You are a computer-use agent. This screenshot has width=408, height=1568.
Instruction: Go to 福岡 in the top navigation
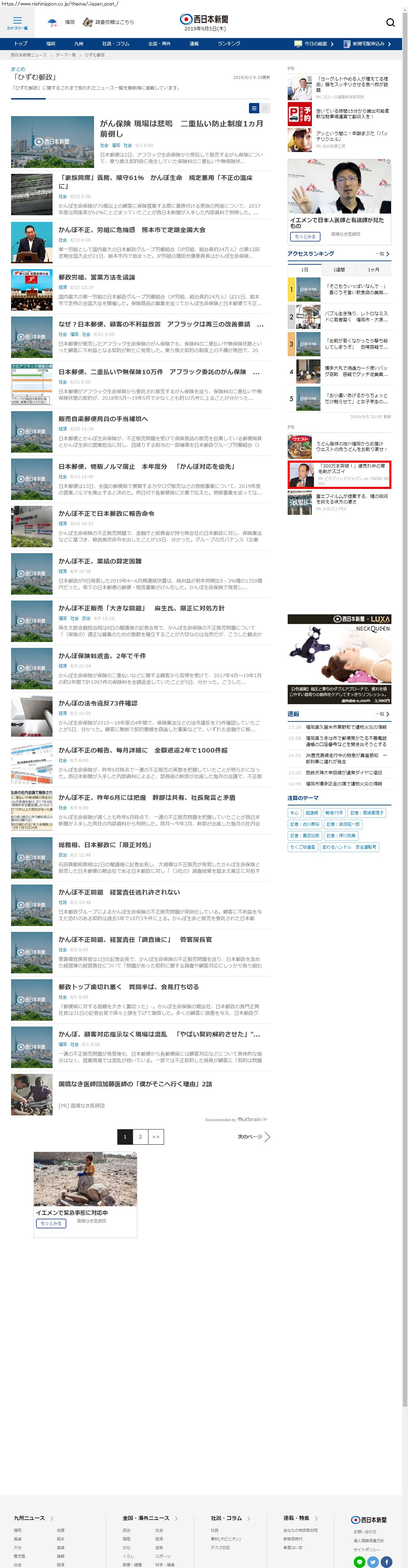pyautogui.click(x=50, y=44)
